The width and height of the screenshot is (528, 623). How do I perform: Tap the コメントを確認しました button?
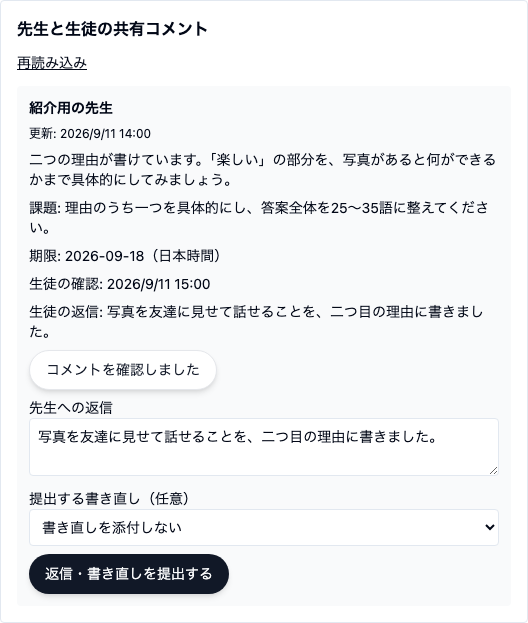(x=123, y=370)
